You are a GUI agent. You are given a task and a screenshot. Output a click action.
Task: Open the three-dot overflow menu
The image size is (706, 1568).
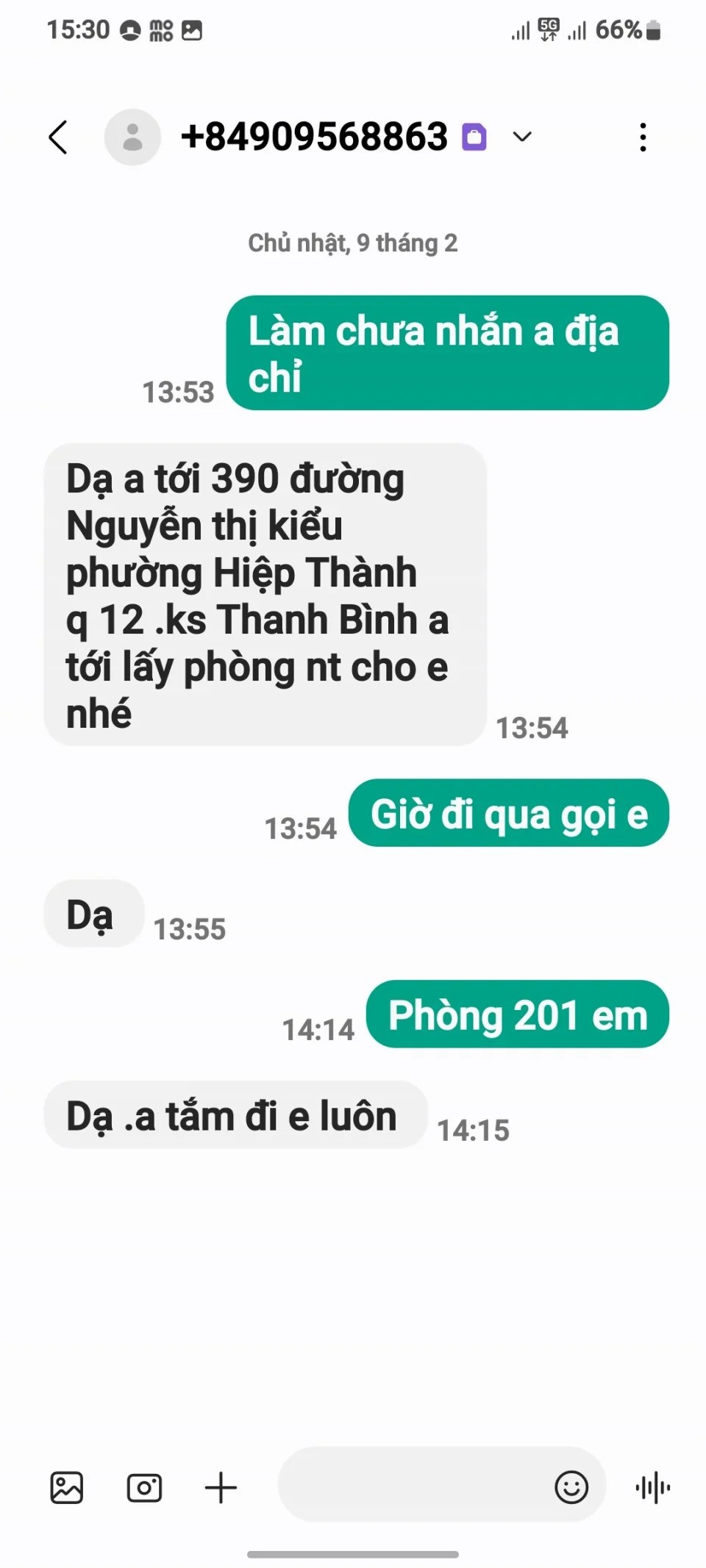pos(643,137)
